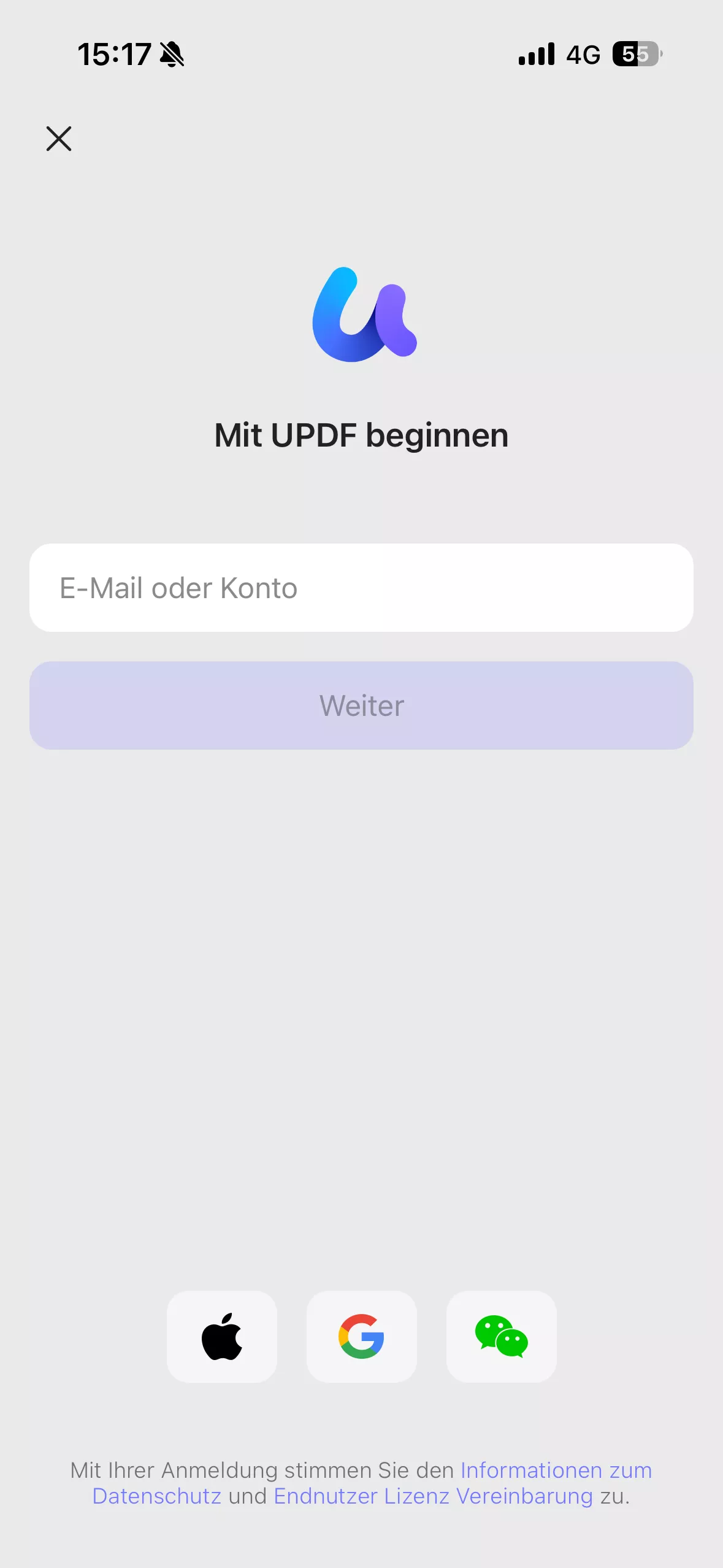The height and width of the screenshot is (1568, 723).
Task: Close the login screen with the X
Action: click(x=59, y=139)
